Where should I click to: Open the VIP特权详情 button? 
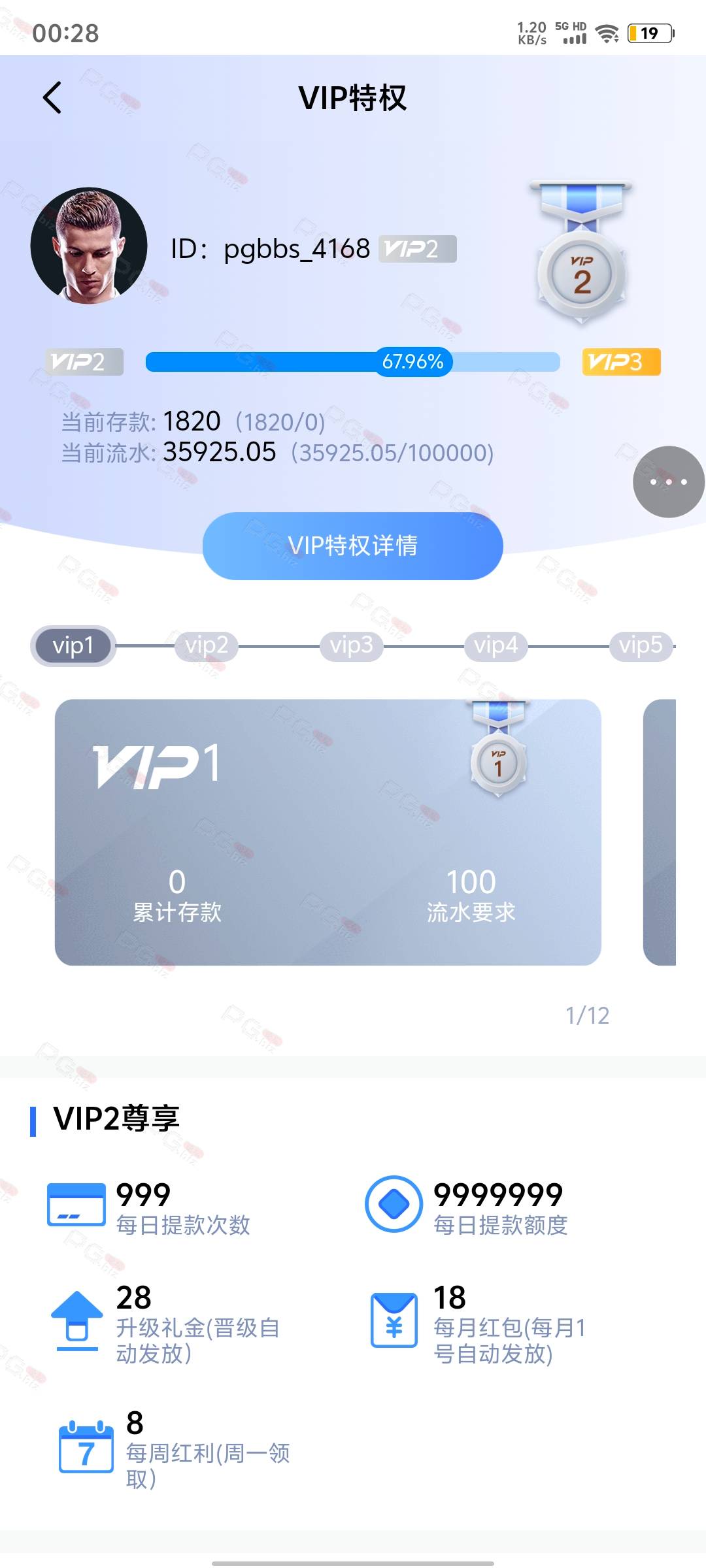point(352,546)
